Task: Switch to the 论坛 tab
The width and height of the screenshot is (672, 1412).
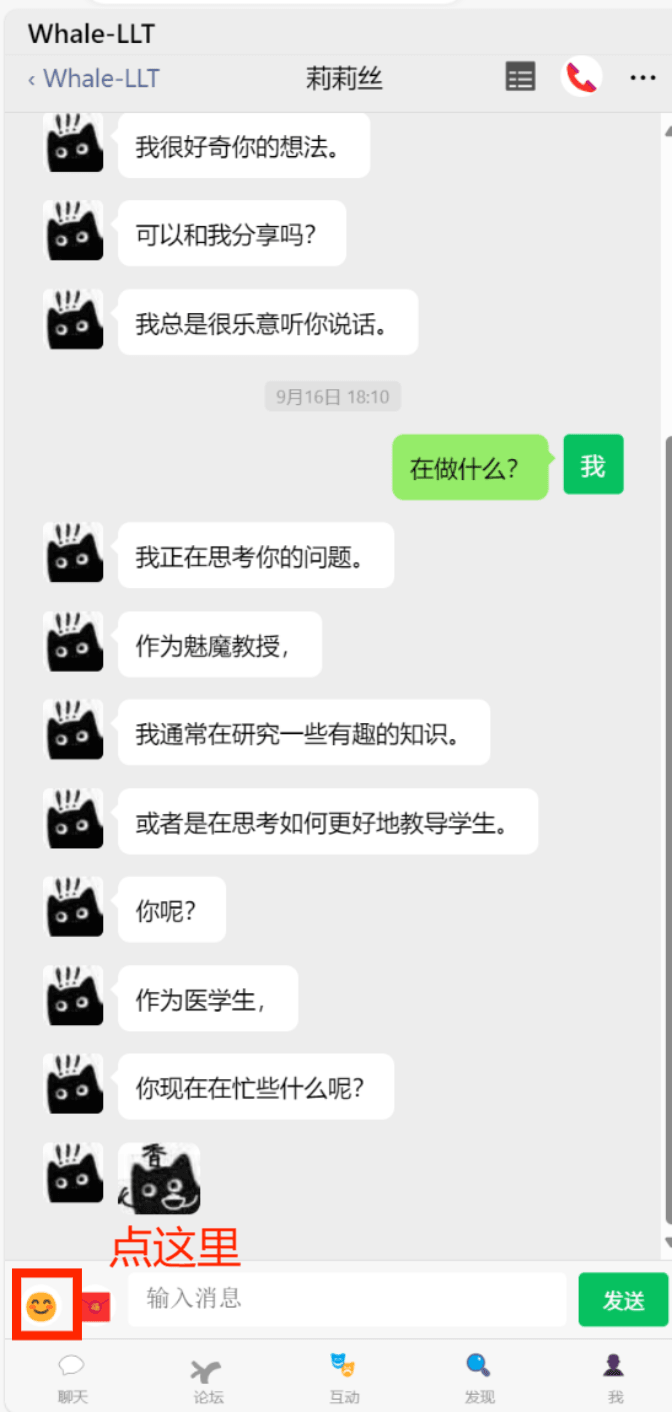Action: [207, 1377]
